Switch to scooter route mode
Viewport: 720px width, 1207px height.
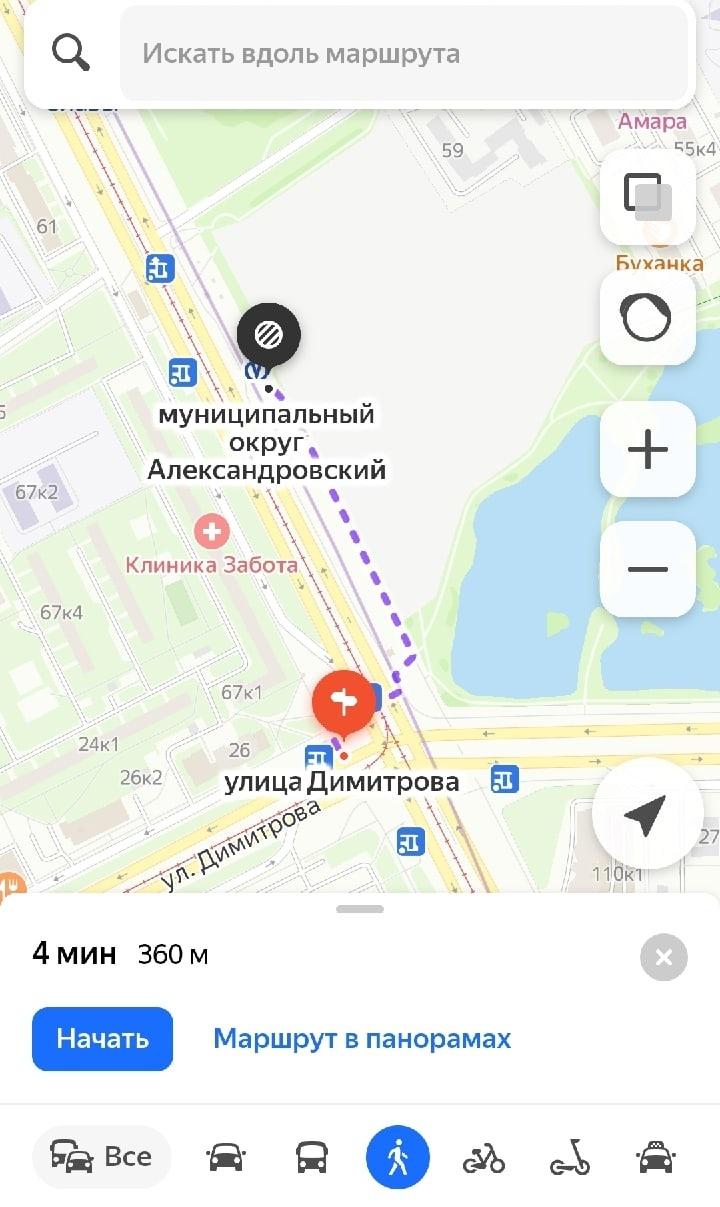(570, 1157)
